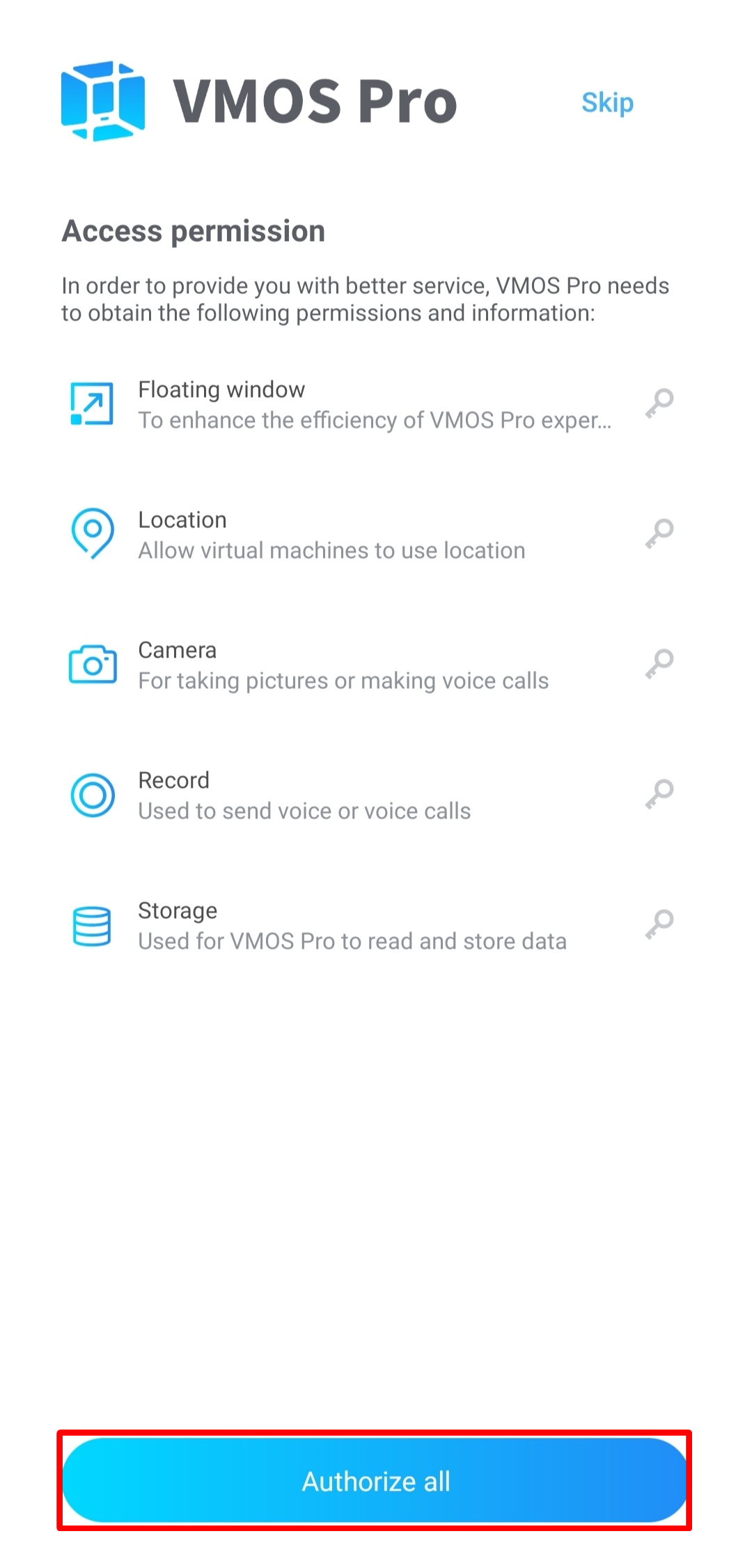Tap the Authorize all button
This screenshot has width=752, height=1568.
coord(375,1480)
